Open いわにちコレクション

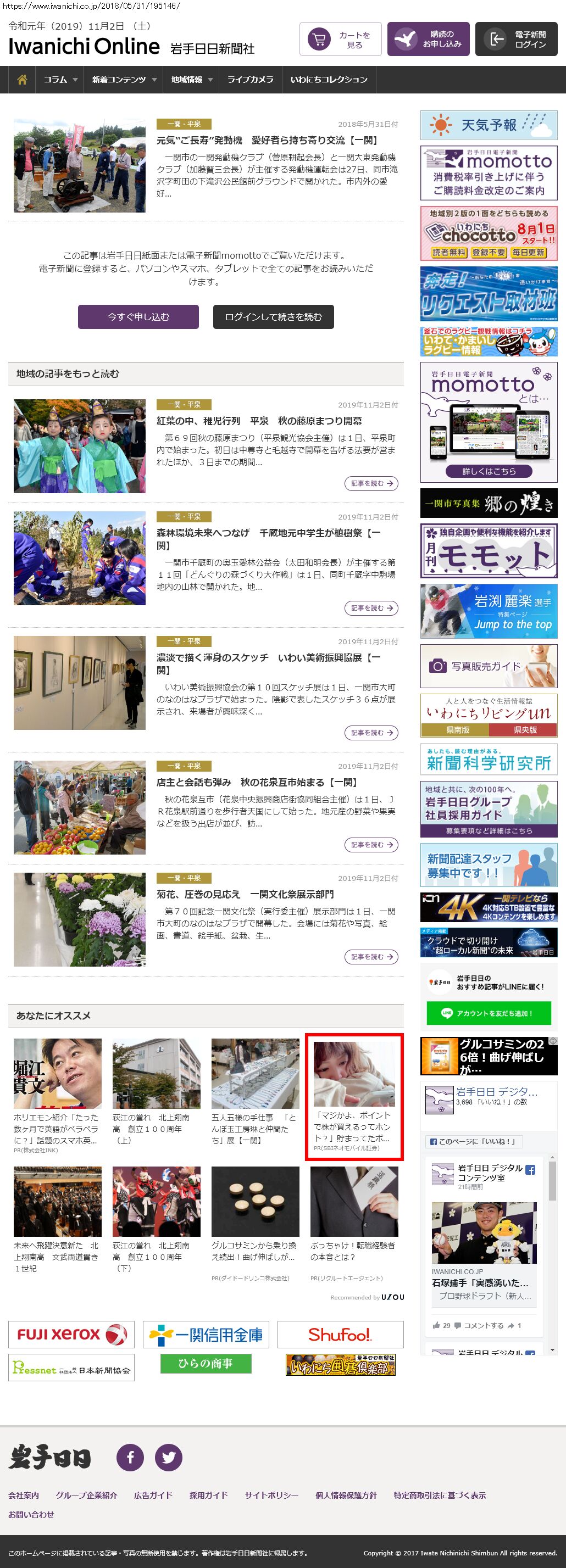point(329,80)
